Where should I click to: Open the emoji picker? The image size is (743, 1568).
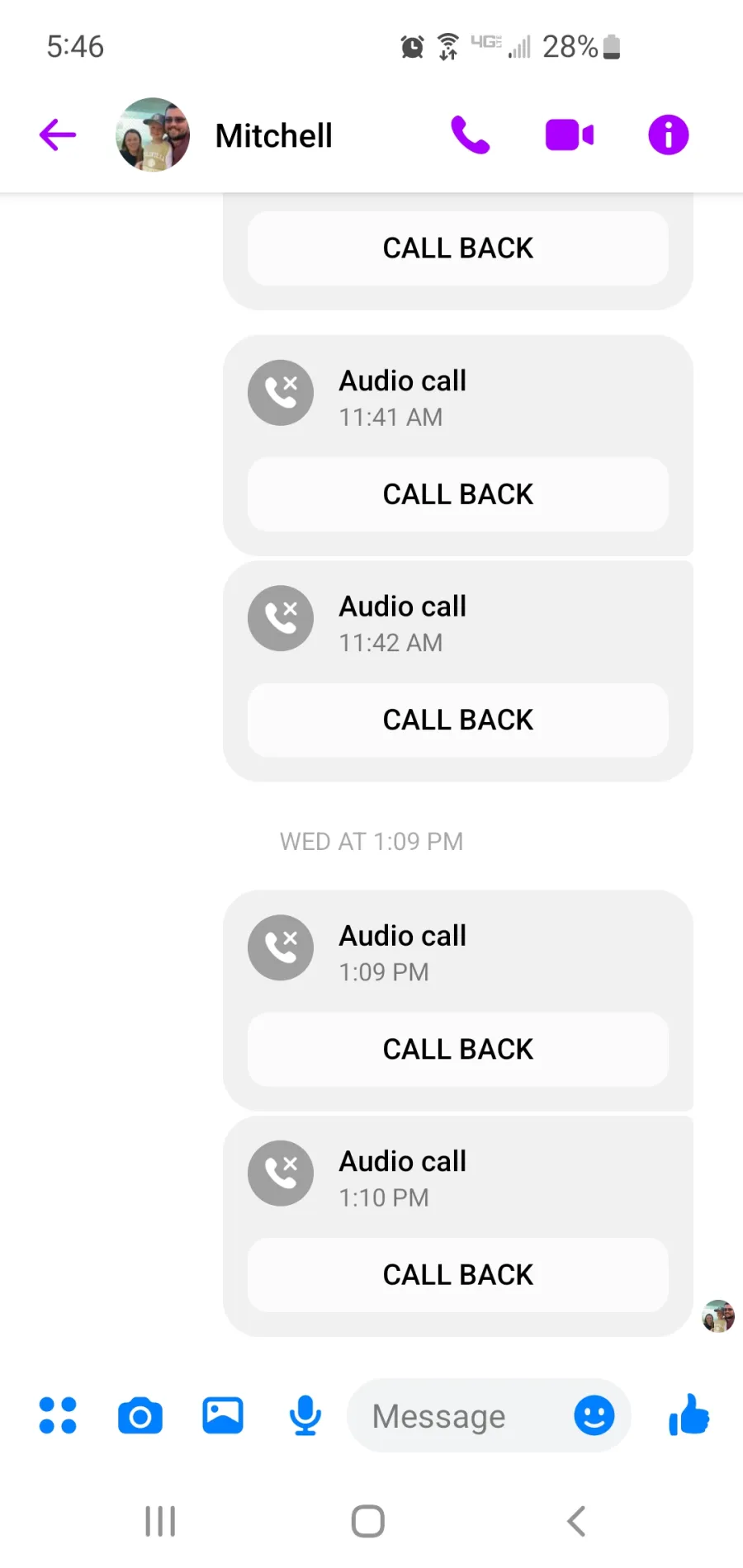[594, 1416]
